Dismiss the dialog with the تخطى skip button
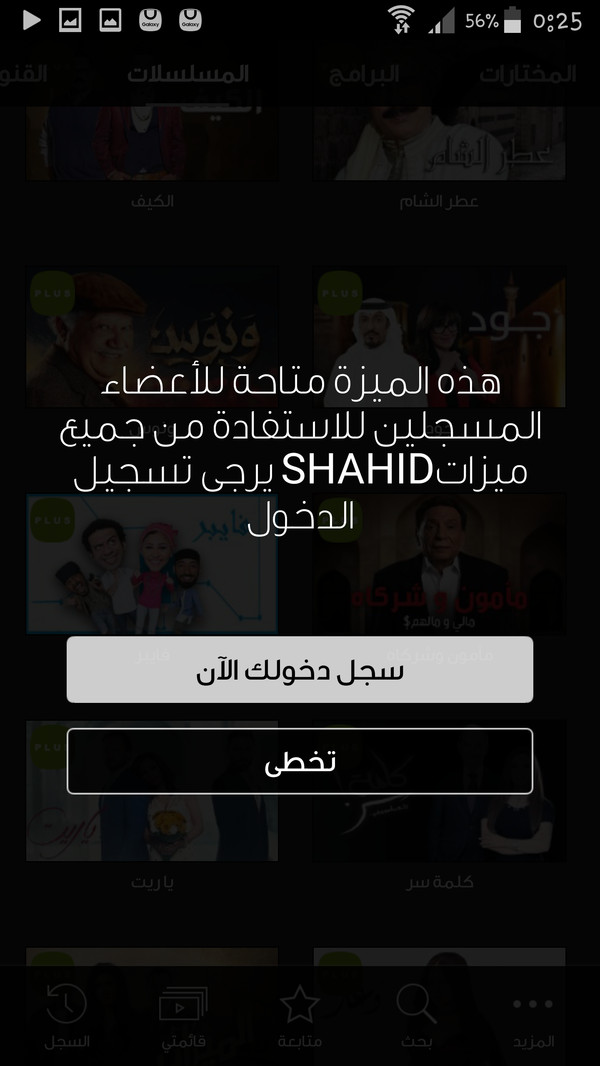 click(300, 762)
